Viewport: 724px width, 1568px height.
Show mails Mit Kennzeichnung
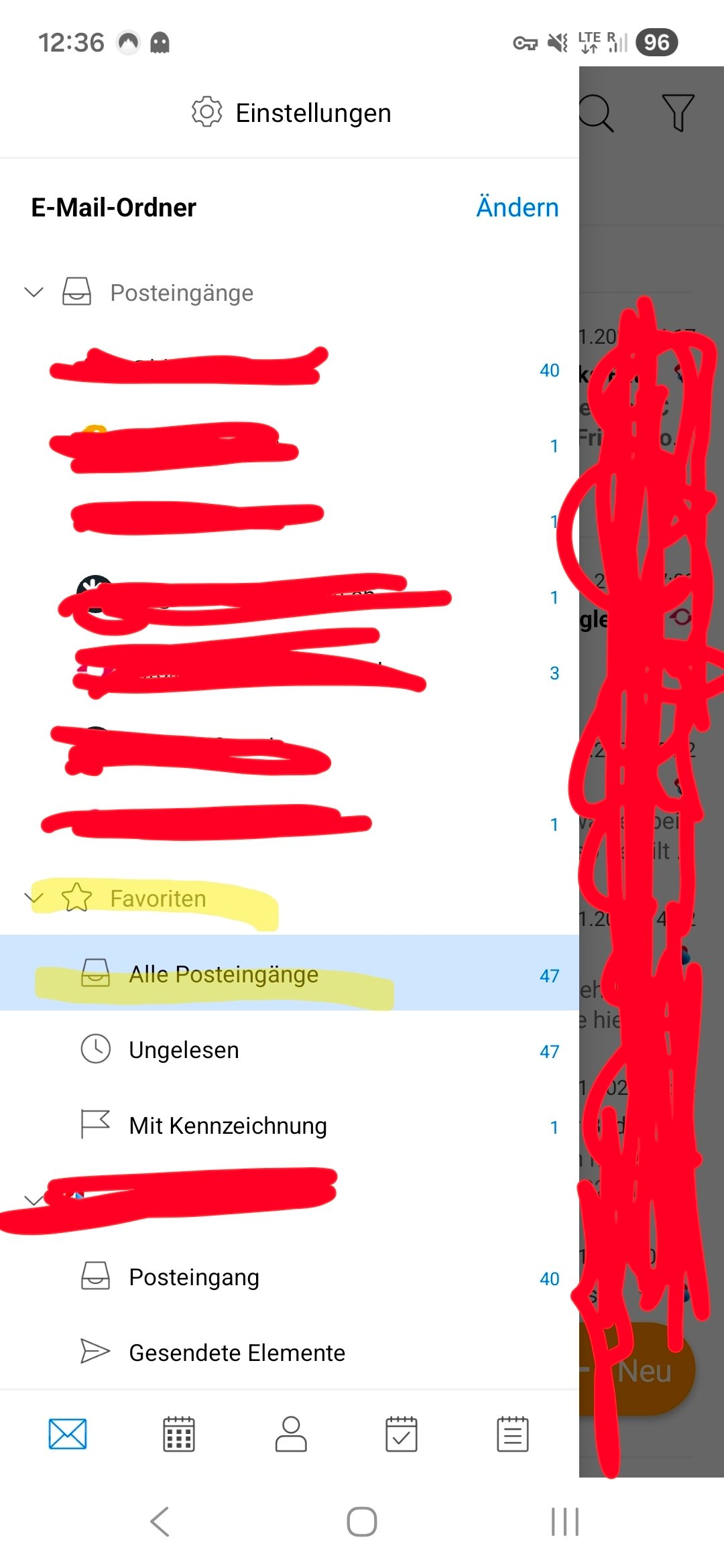(227, 1125)
